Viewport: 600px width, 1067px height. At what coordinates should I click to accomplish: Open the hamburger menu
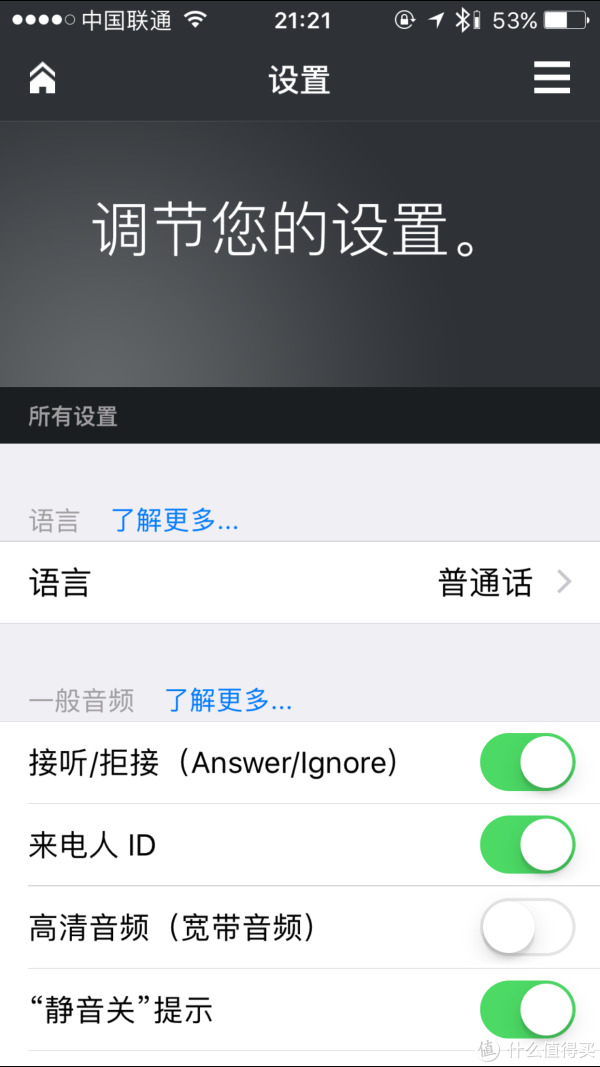(552, 78)
